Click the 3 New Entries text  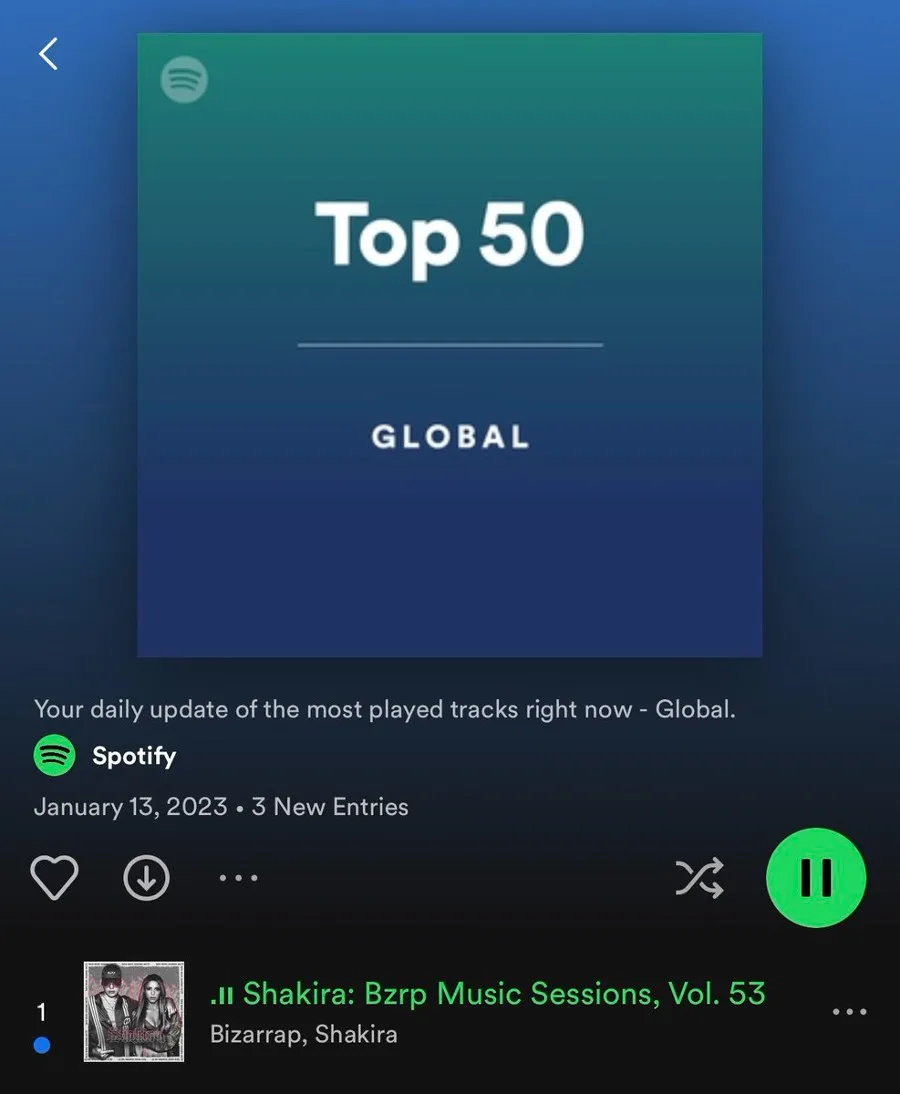[x=330, y=807]
